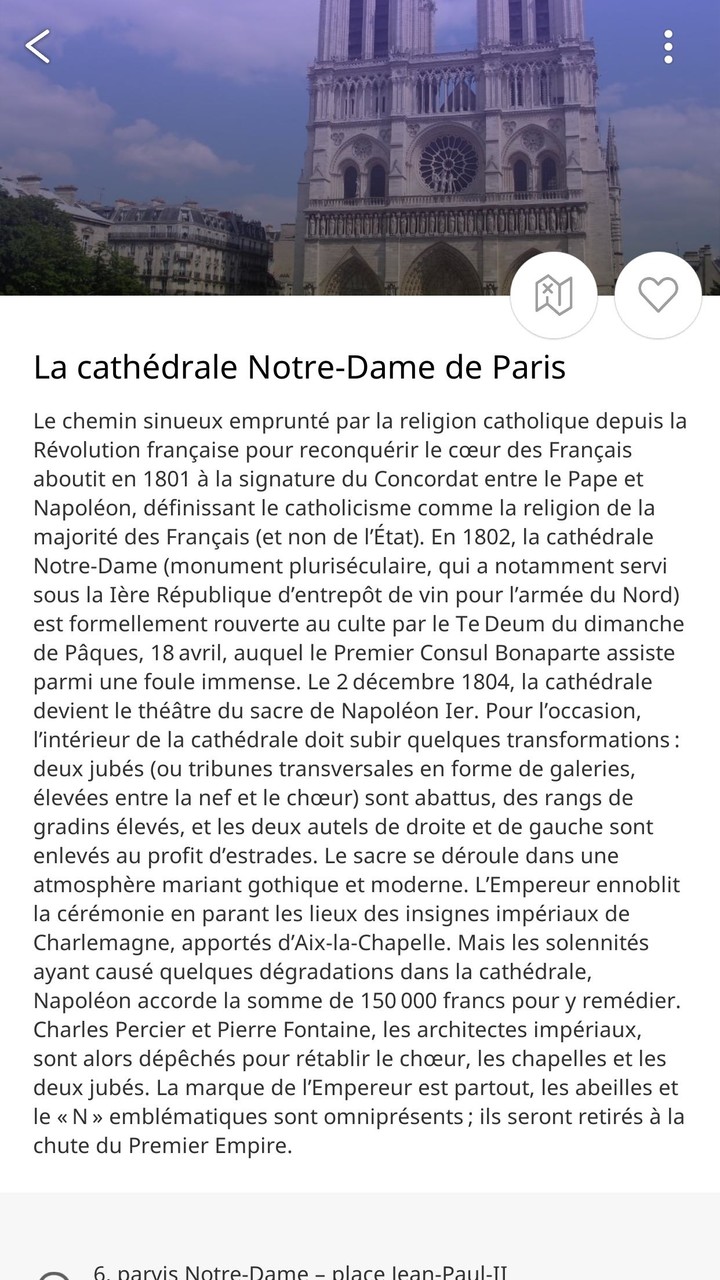Return to previous screen via back chevron
The image size is (720, 1280).
(38, 45)
